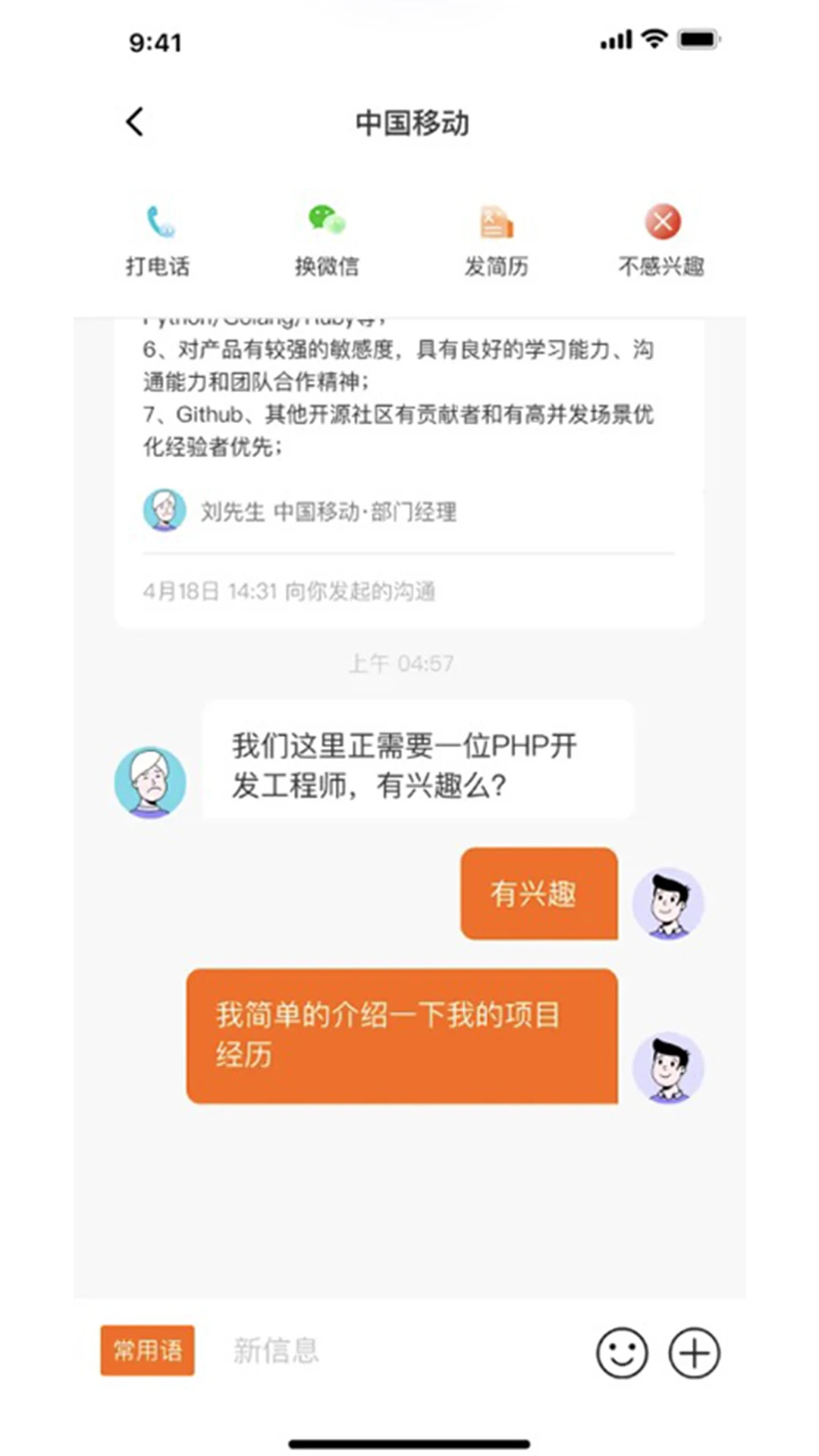The image size is (819, 1456).
Task: Tap the 不感兴趣 not interested icon
Action: [662, 221]
